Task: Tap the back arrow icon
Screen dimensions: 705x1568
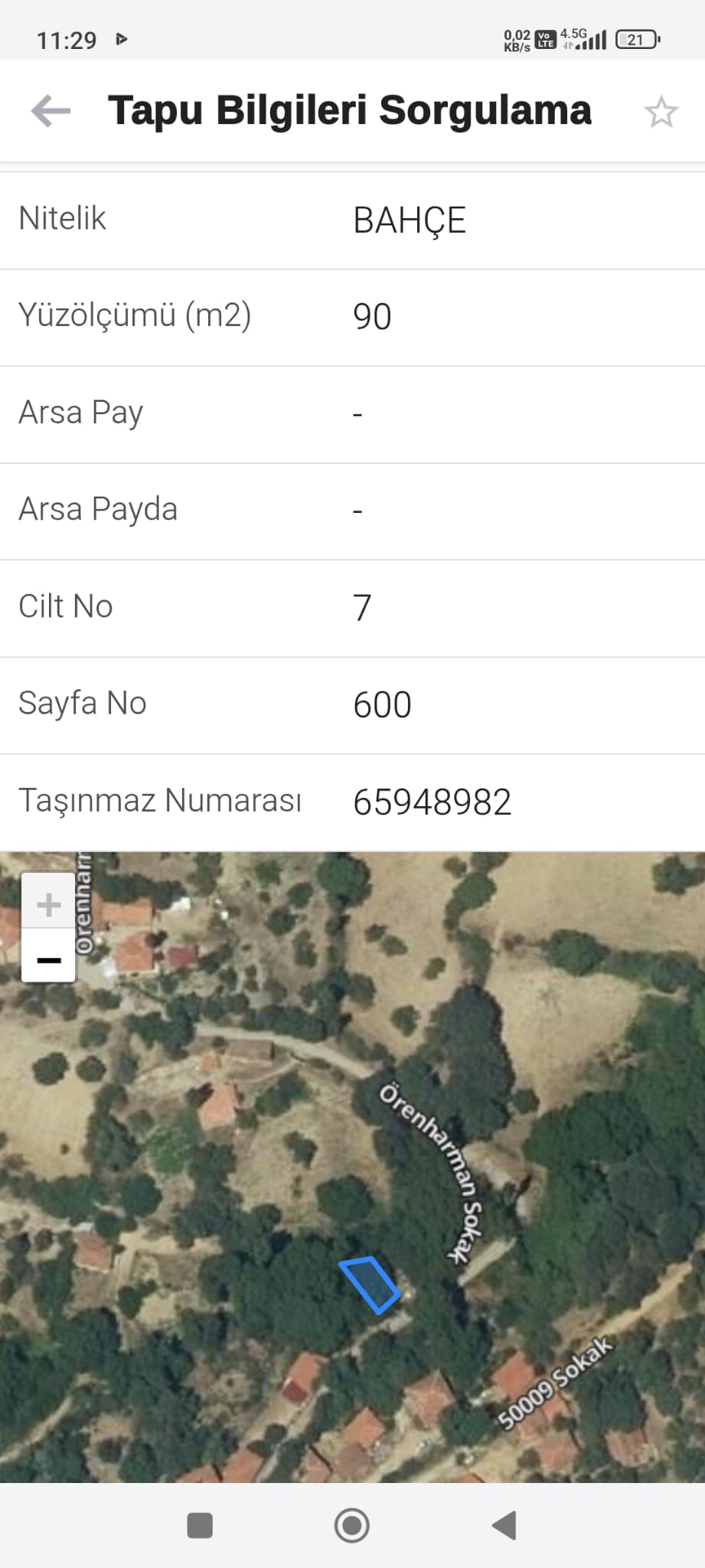Action: [x=48, y=109]
